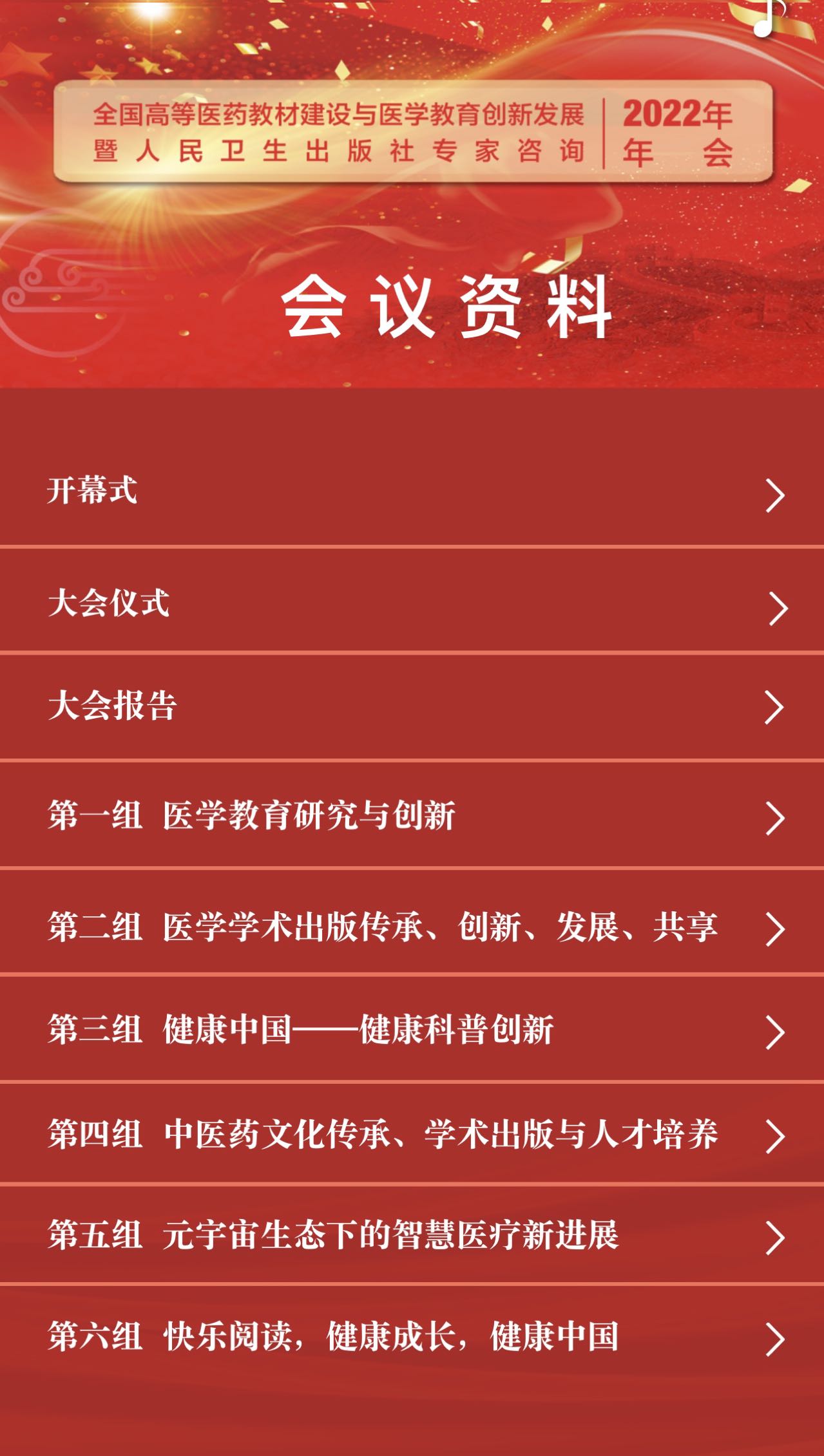Open the 开幕式 section
The image size is (824, 1456).
(x=412, y=493)
